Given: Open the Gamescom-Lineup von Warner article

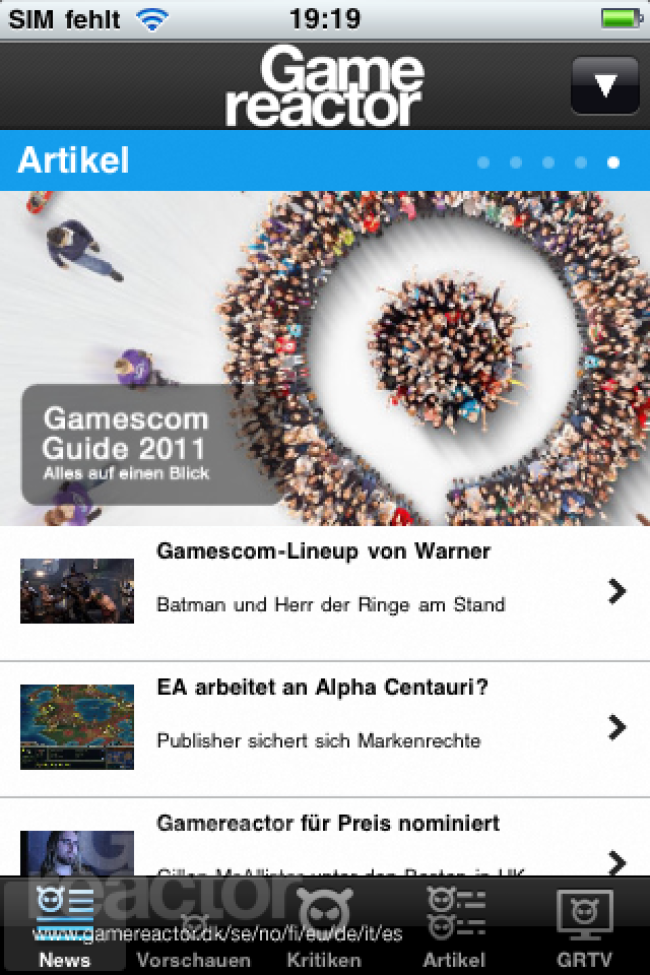Looking at the screenshot, I should (325, 593).
